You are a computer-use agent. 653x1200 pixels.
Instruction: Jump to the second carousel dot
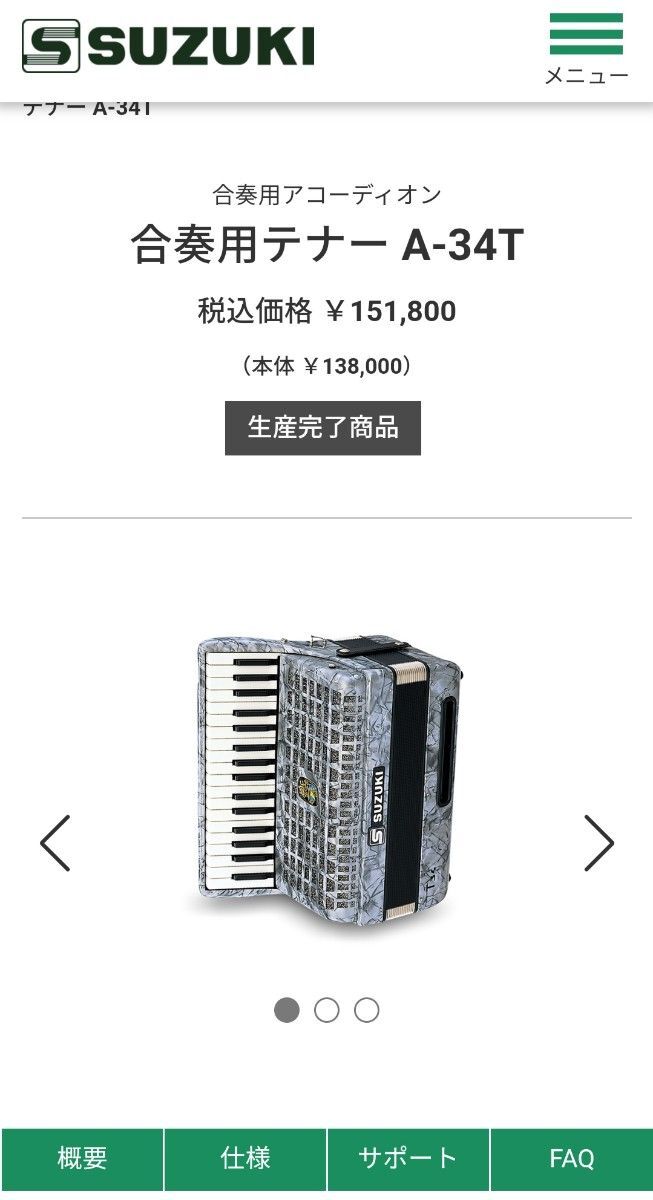327,1010
